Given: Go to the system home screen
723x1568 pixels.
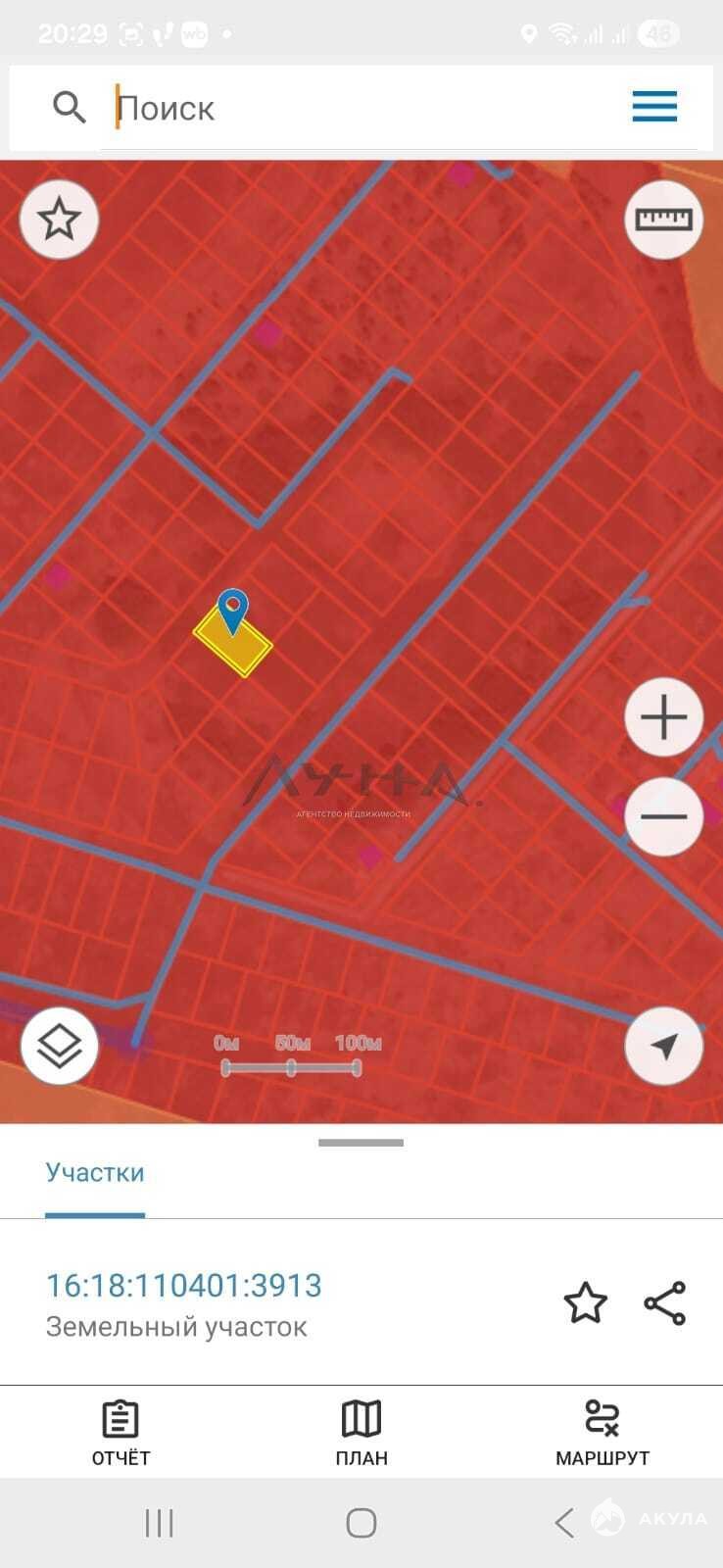Looking at the screenshot, I should pyautogui.click(x=361, y=1523).
